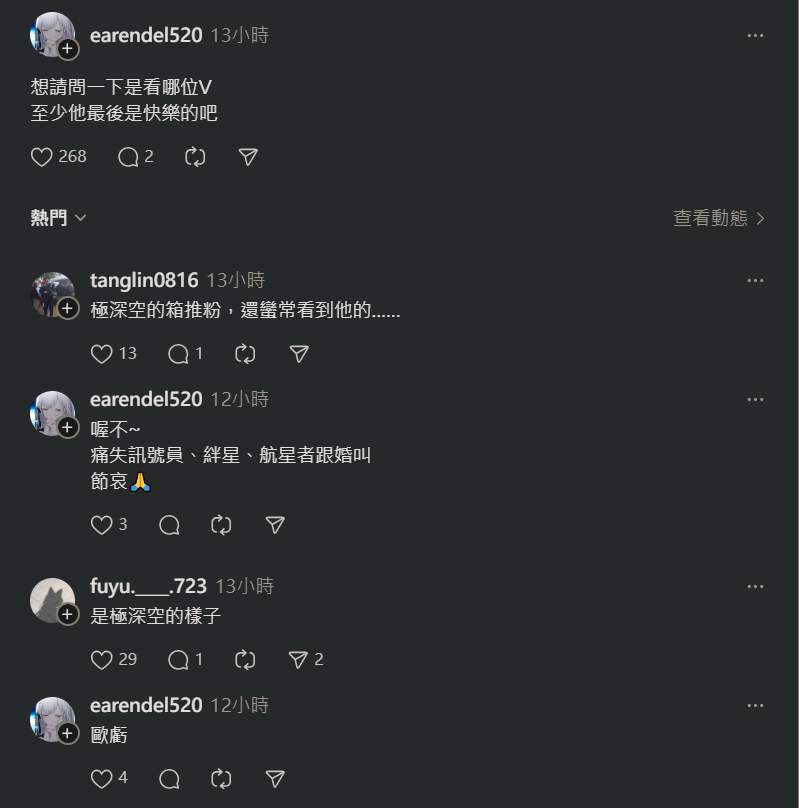Viewport: 799px width, 808px height.
Task: Like earendel520's 節哀 reply
Action: [101, 525]
